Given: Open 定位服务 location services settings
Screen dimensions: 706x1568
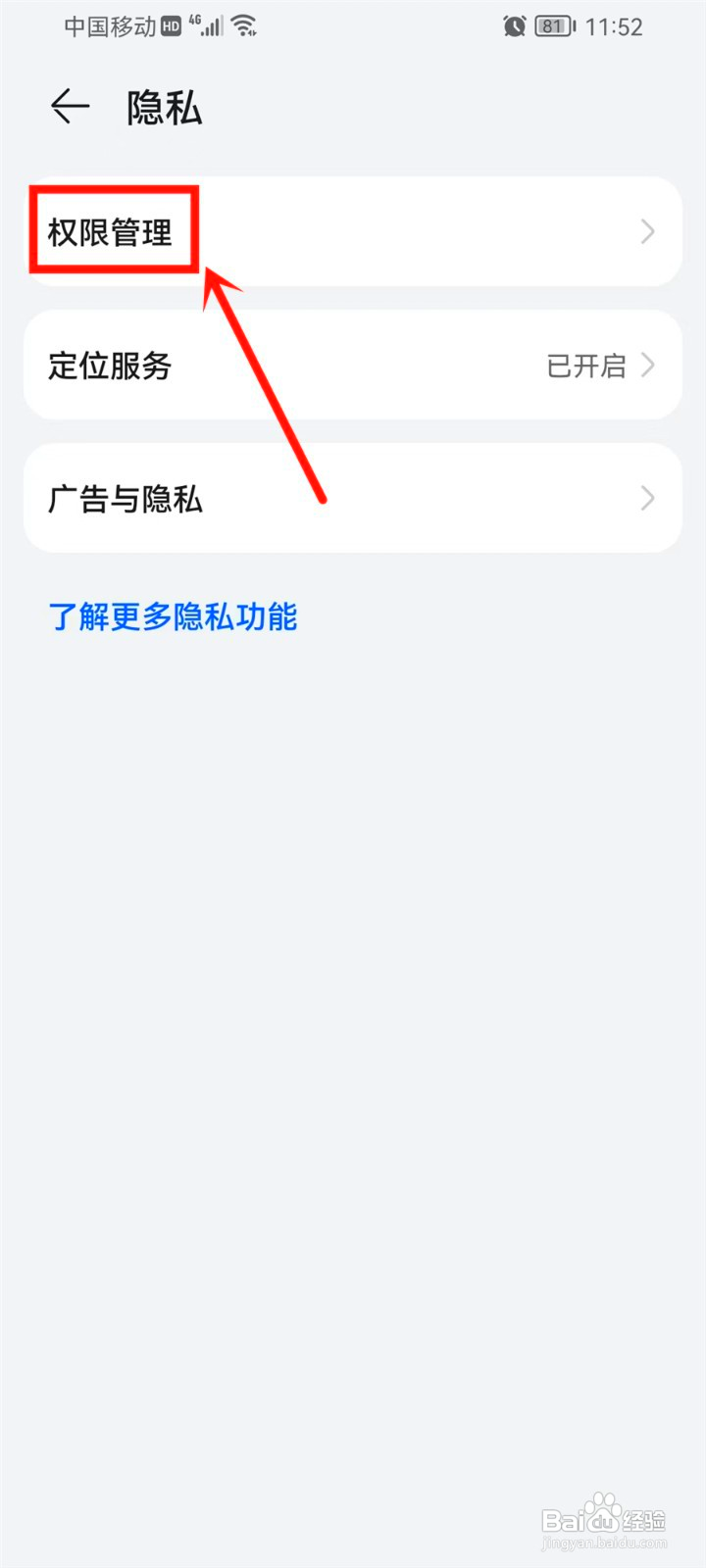Looking at the screenshot, I should 110,365.
